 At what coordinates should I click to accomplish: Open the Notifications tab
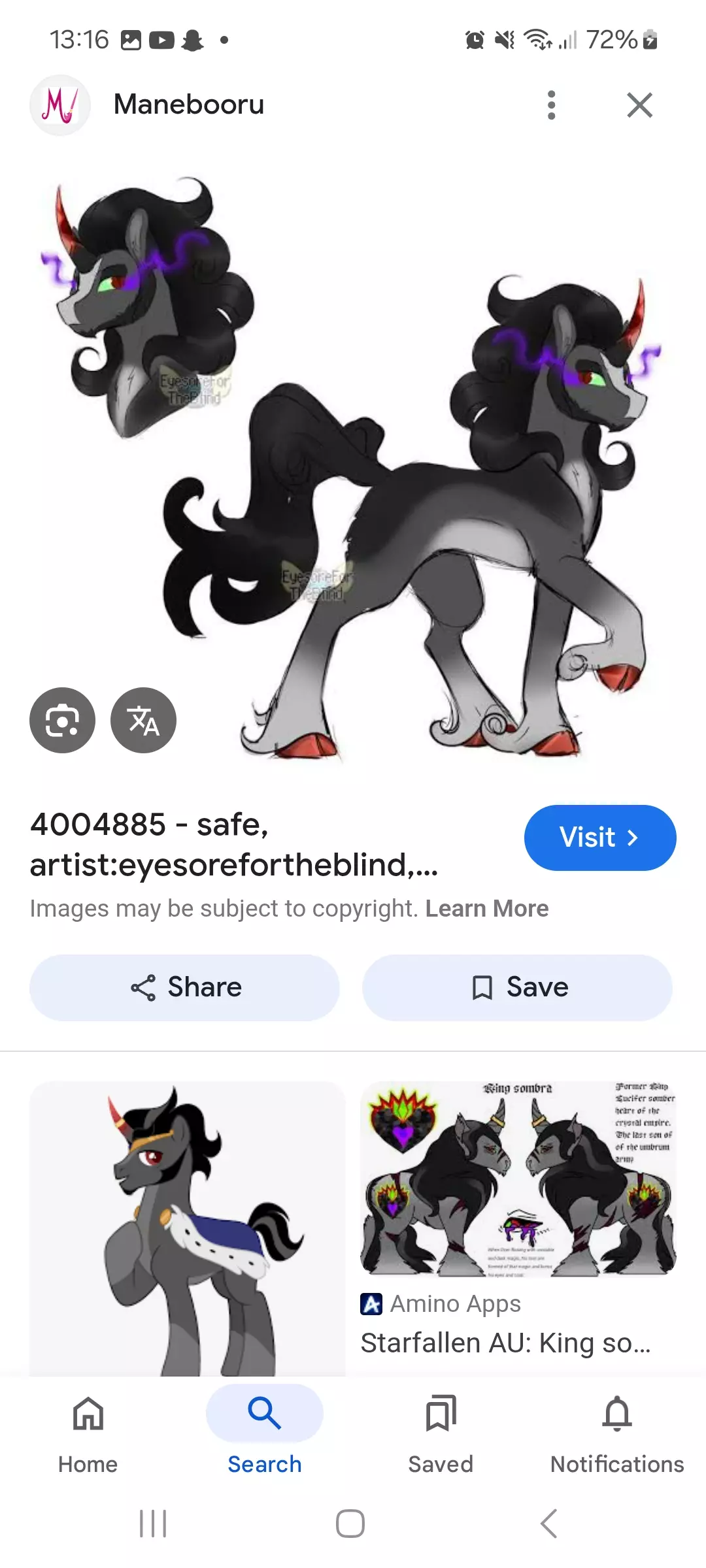coord(617,1432)
